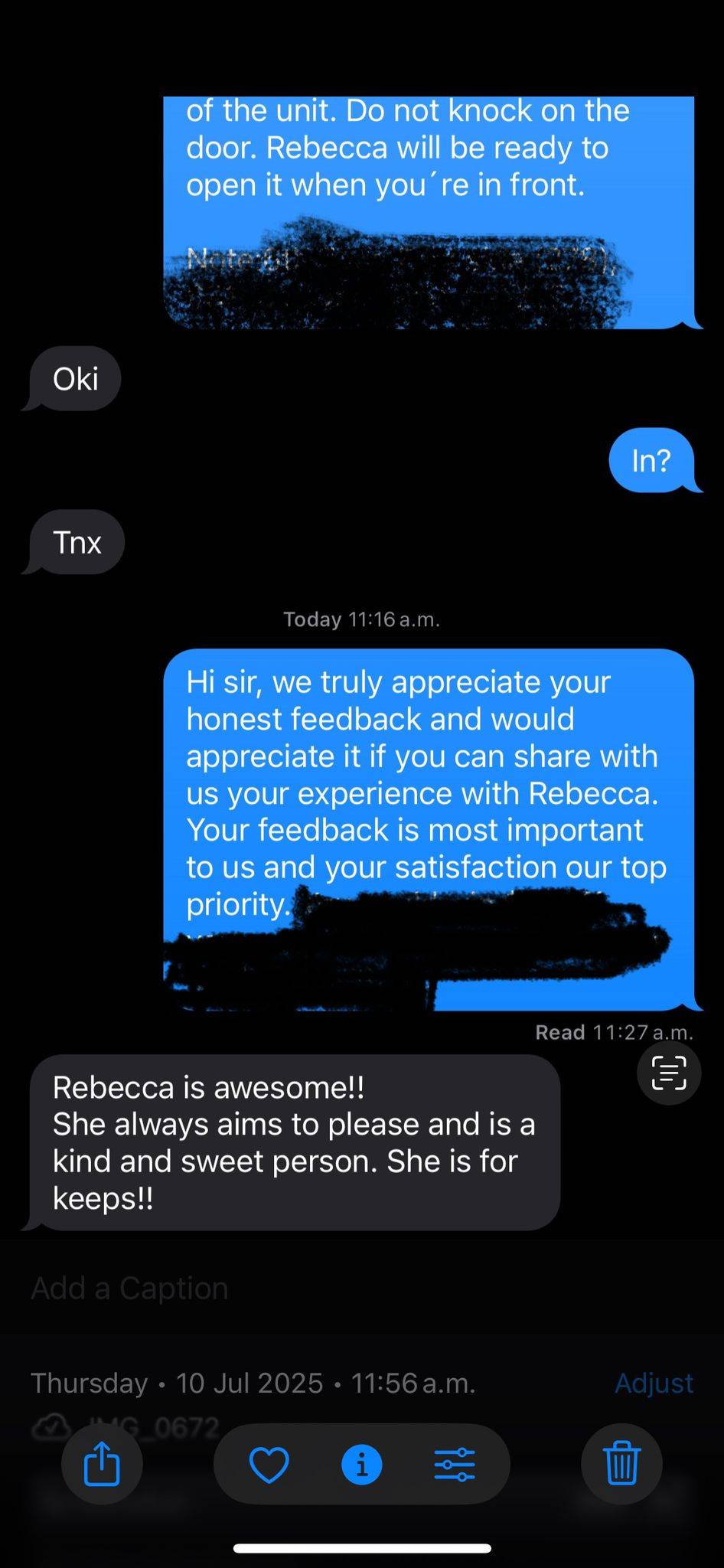The image size is (724, 1568).
Task: Favorite this photo with the heart icon
Action: 269,1465
